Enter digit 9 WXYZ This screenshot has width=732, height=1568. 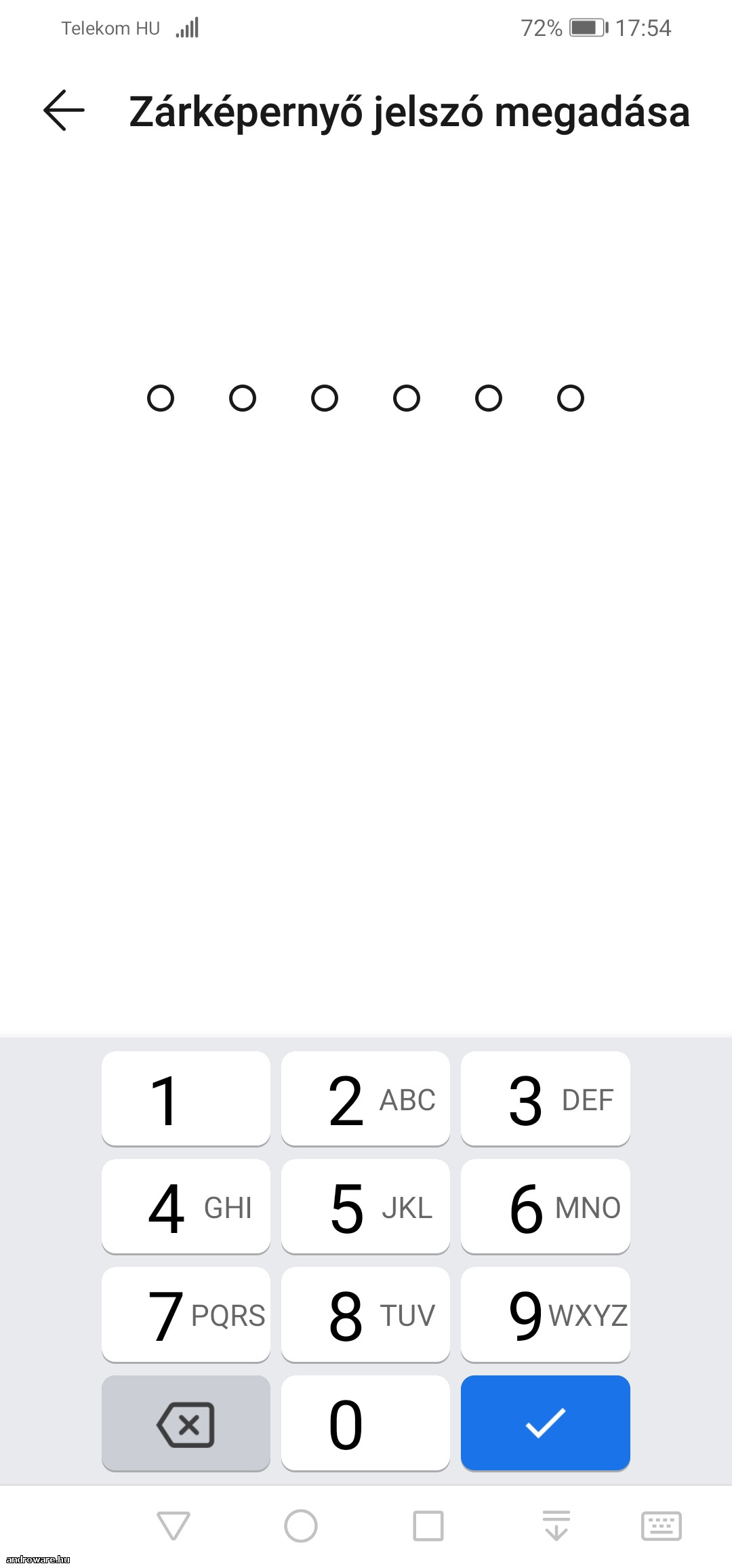tap(546, 1314)
